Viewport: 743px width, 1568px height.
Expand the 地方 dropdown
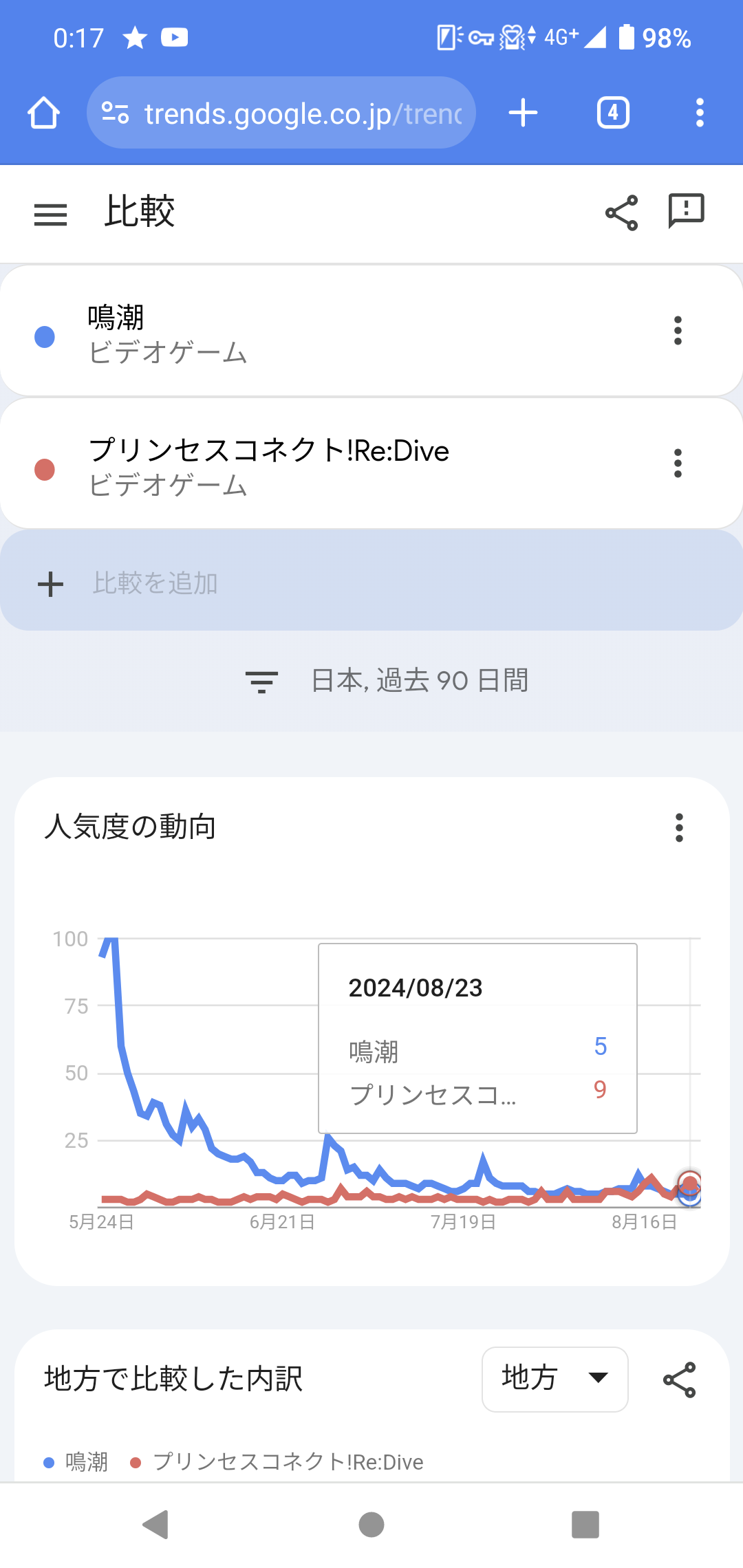coord(555,1380)
